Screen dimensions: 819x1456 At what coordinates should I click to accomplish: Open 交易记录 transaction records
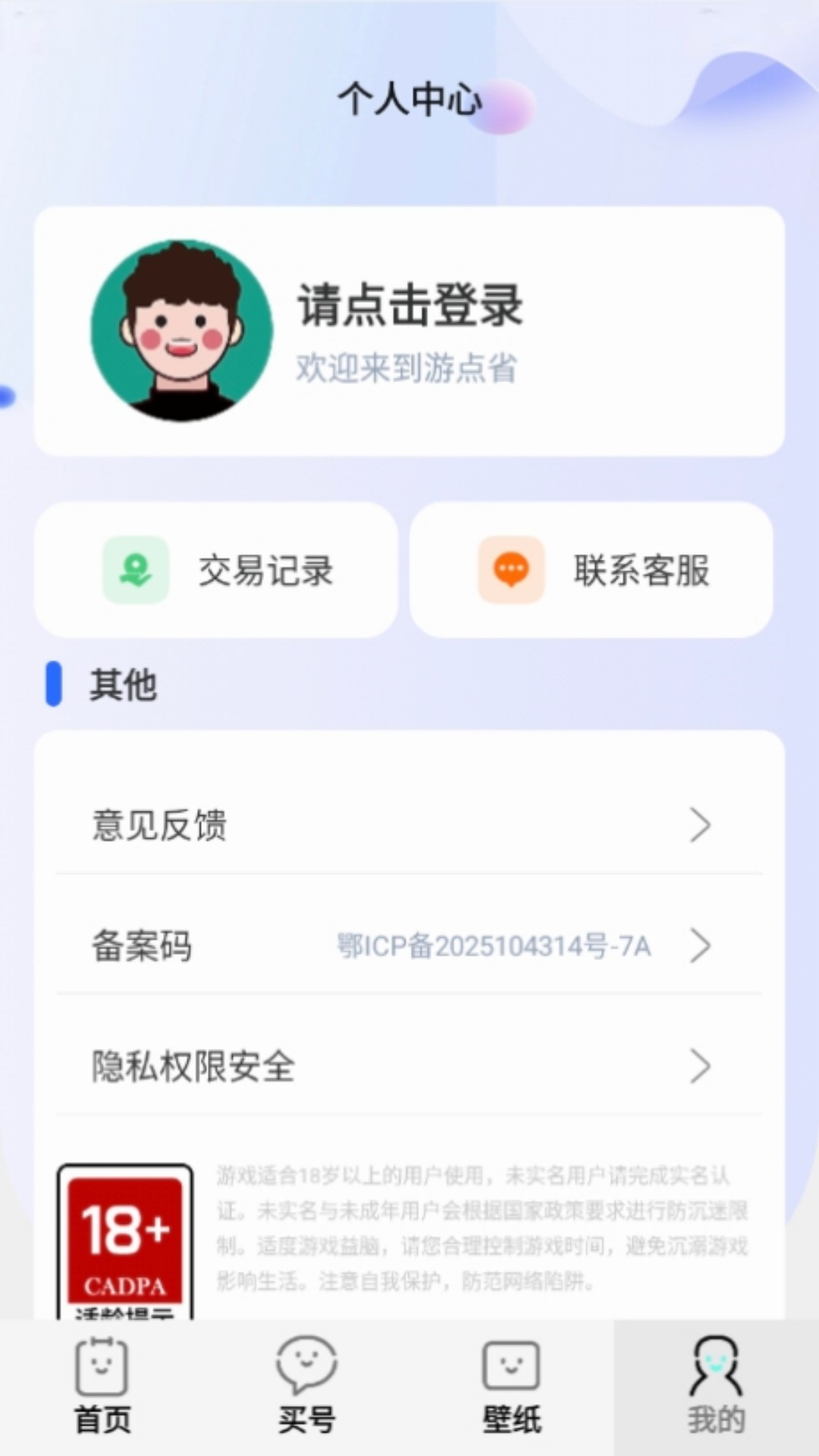click(x=217, y=570)
